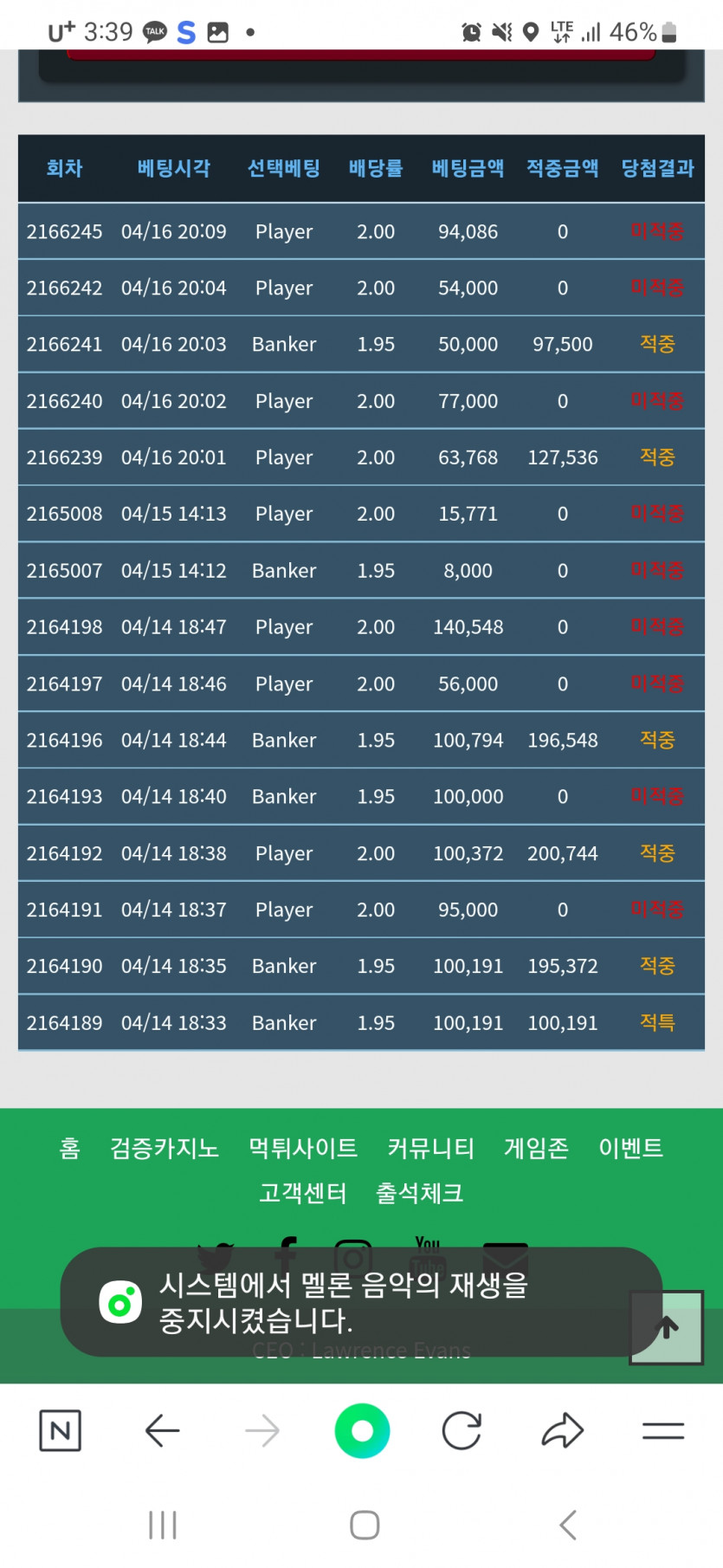Go to 출석체크 page
Image resolution: width=723 pixels, height=1568 pixels.
(420, 1194)
